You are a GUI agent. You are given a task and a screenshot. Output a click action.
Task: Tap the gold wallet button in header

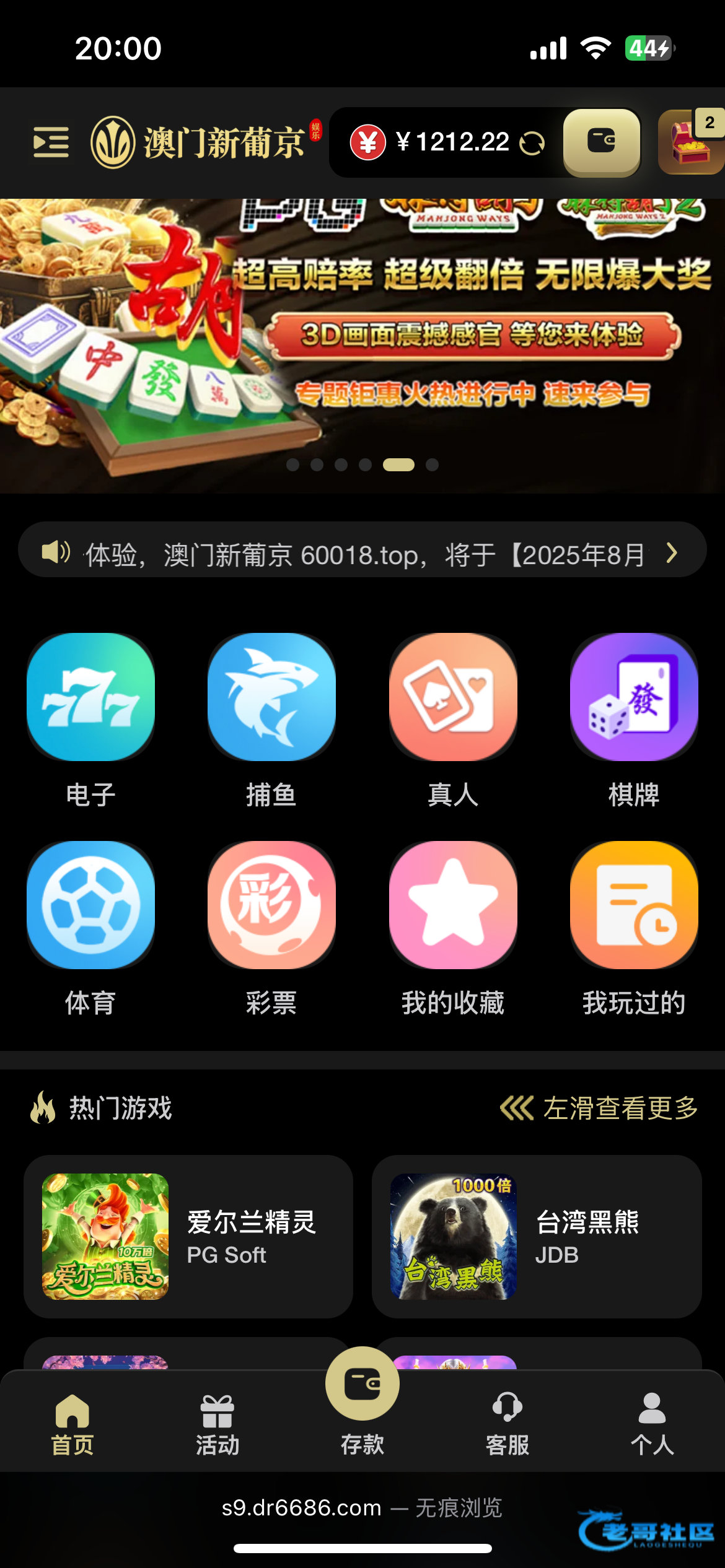click(601, 142)
